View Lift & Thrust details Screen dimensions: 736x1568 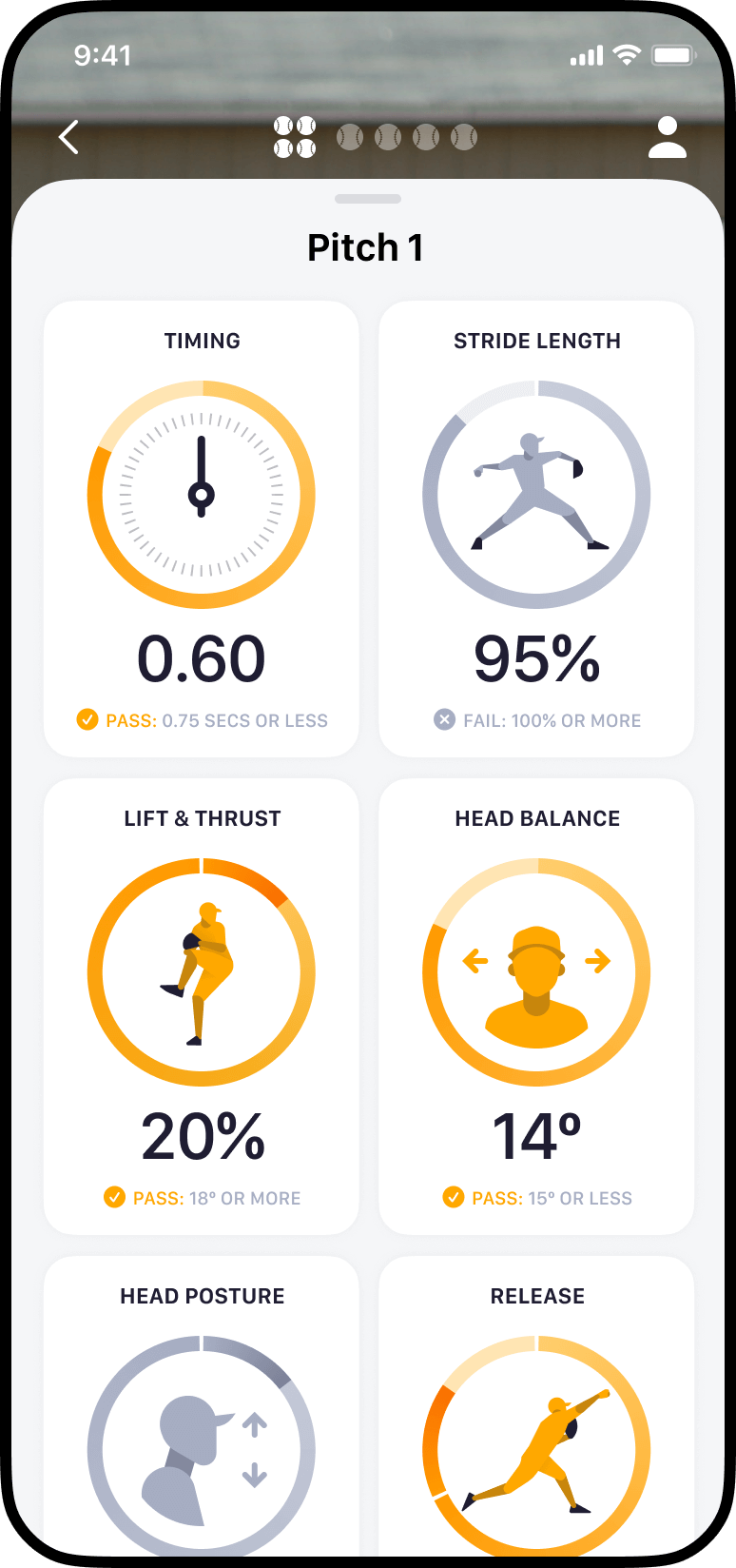click(202, 1007)
